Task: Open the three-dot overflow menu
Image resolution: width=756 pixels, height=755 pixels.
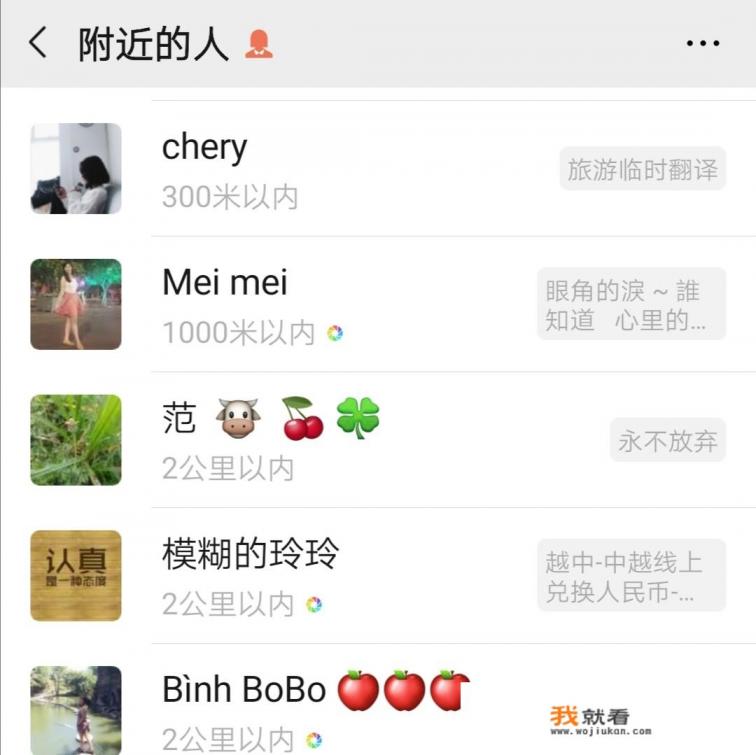Action: coord(702,44)
